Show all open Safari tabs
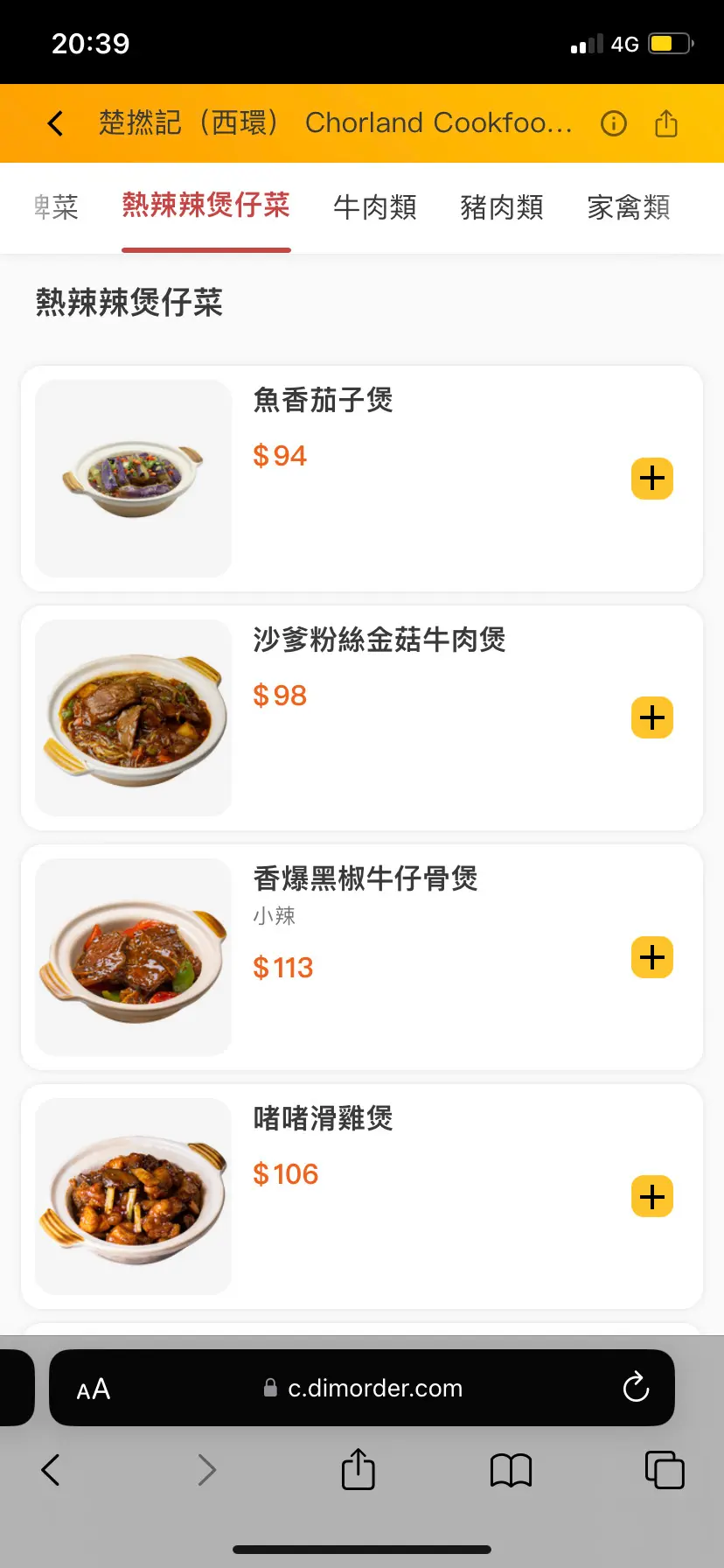This screenshot has width=724, height=1568. point(665,1470)
